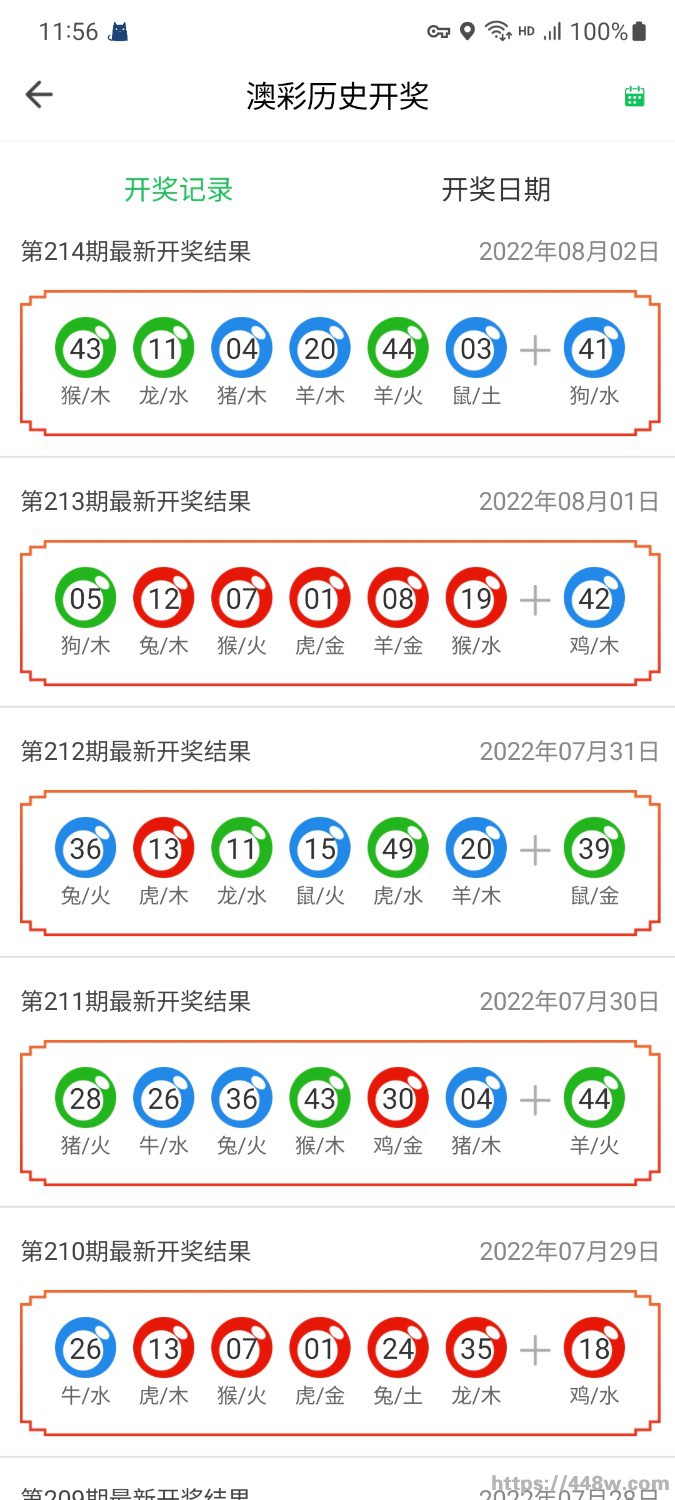This screenshot has width=675, height=1500.
Task: Go back using the arrow icon
Action: tap(39, 95)
